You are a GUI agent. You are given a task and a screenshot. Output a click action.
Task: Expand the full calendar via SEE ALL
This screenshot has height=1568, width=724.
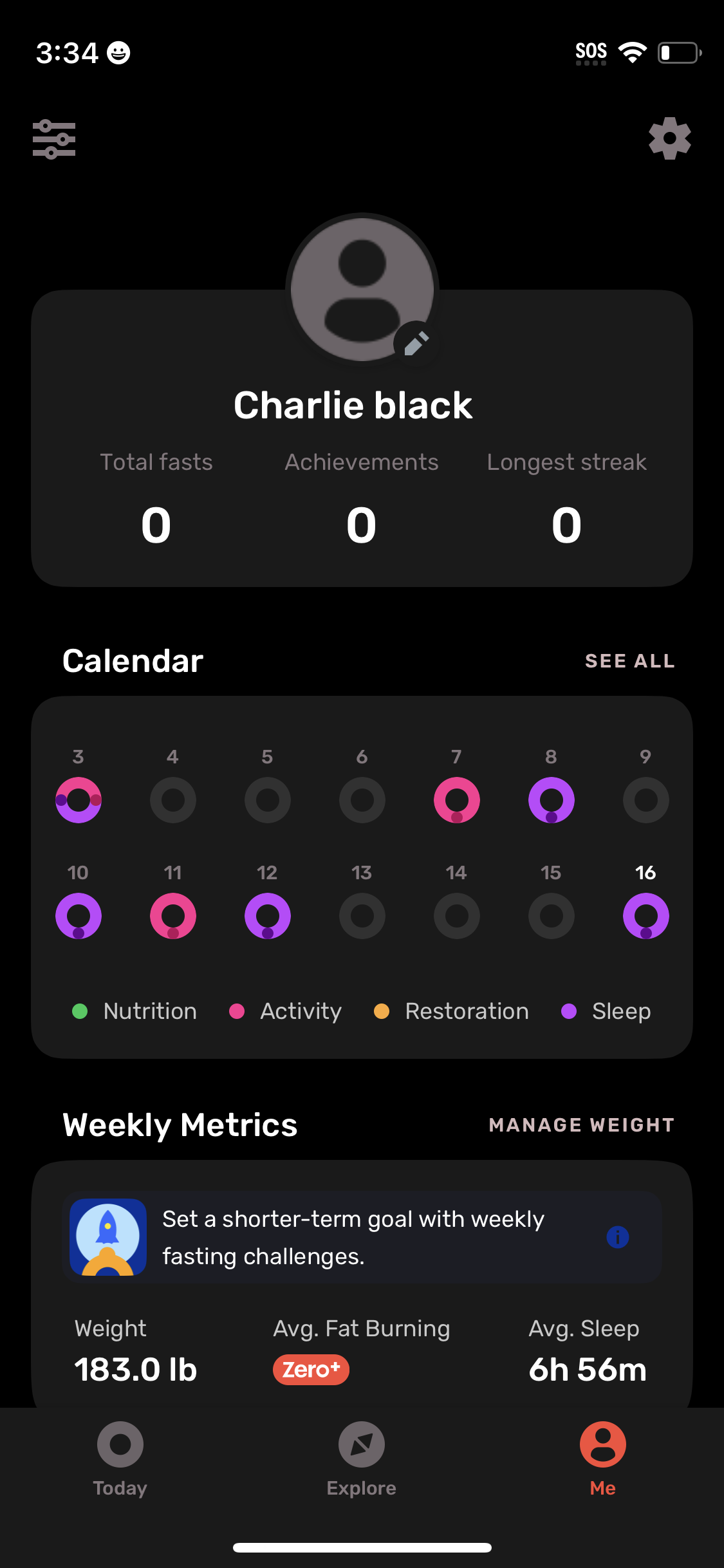tap(630, 660)
